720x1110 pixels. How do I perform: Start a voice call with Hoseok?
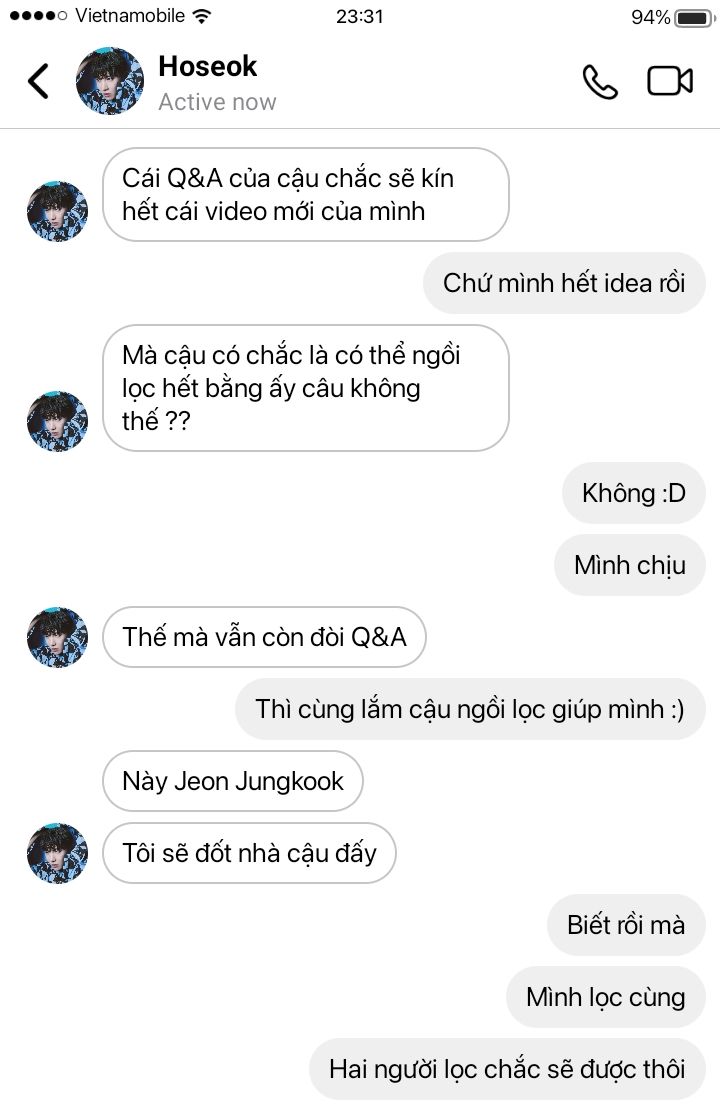pyautogui.click(x=600, y=81)
